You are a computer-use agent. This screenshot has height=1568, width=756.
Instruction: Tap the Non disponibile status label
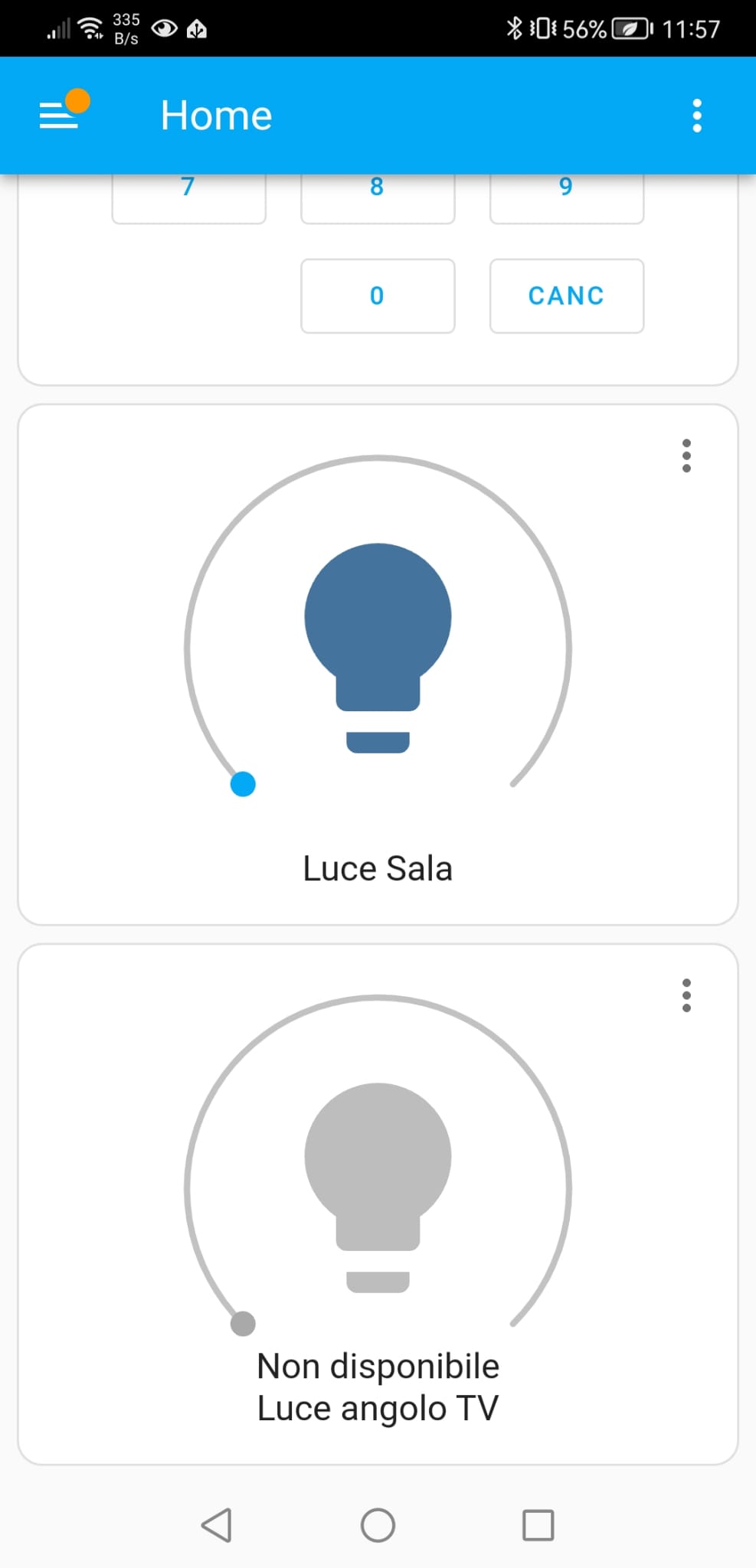point(377,1365)
